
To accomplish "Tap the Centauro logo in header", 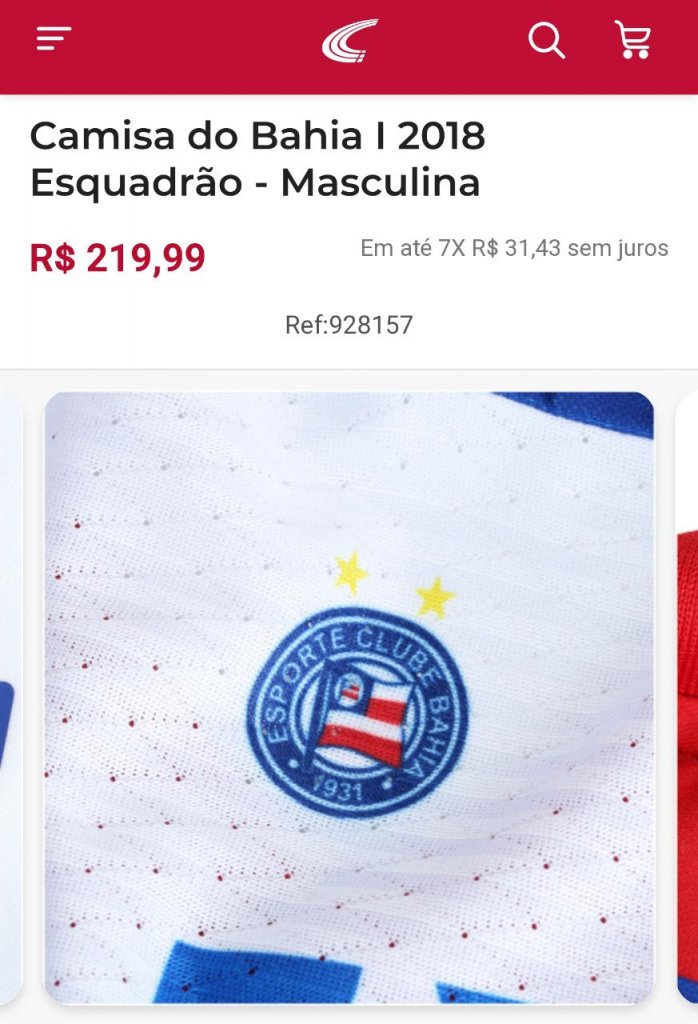I will coord(350,41).
